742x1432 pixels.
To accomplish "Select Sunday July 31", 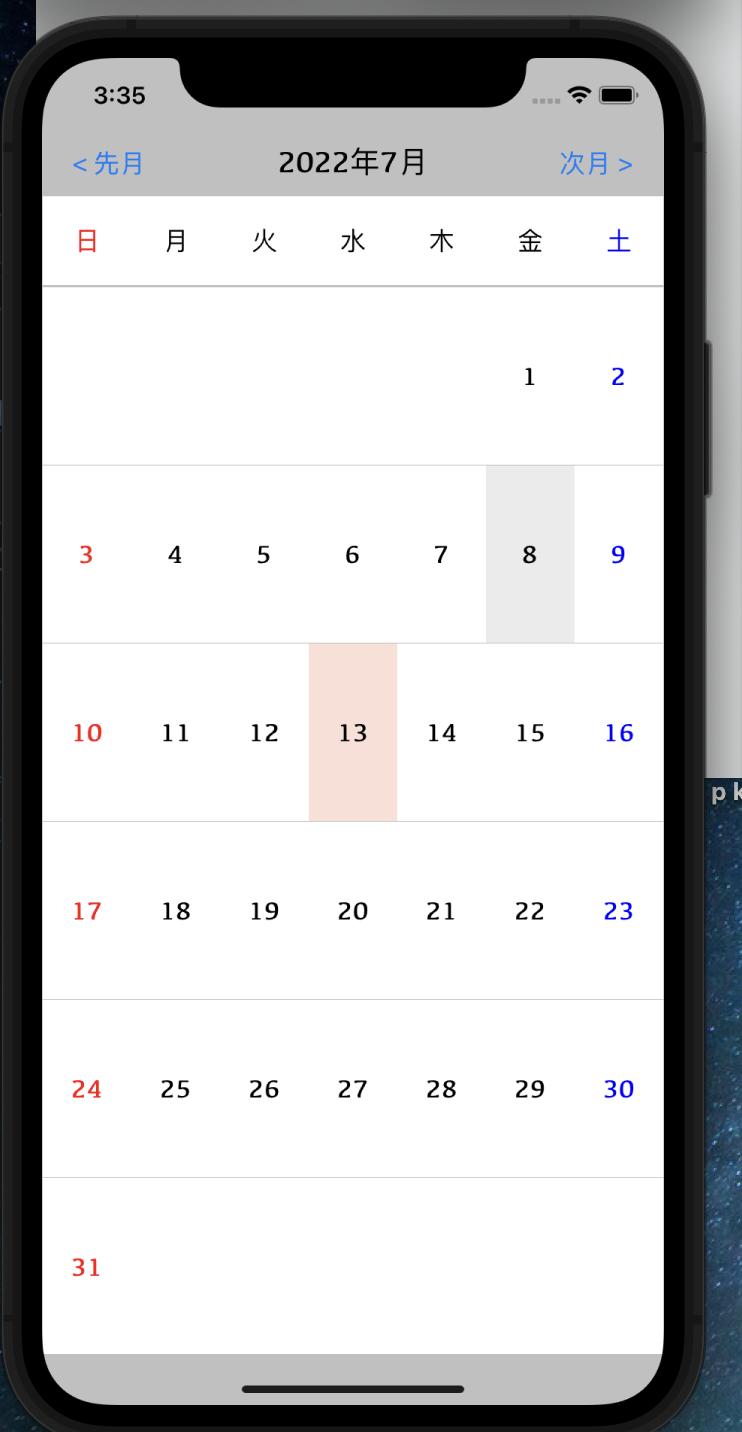I will pos(86,1267).
